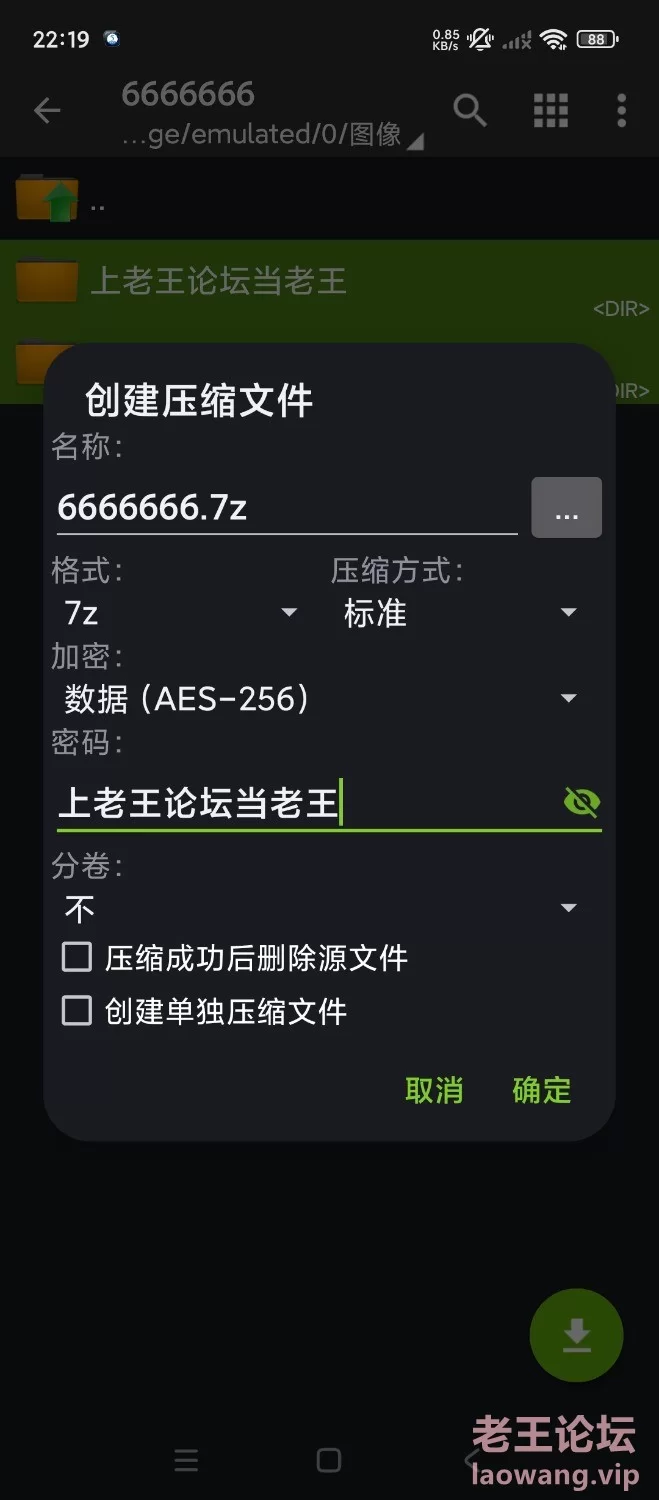Tap the system home button
This screenshot has height=1500, width=659.
329,1460
